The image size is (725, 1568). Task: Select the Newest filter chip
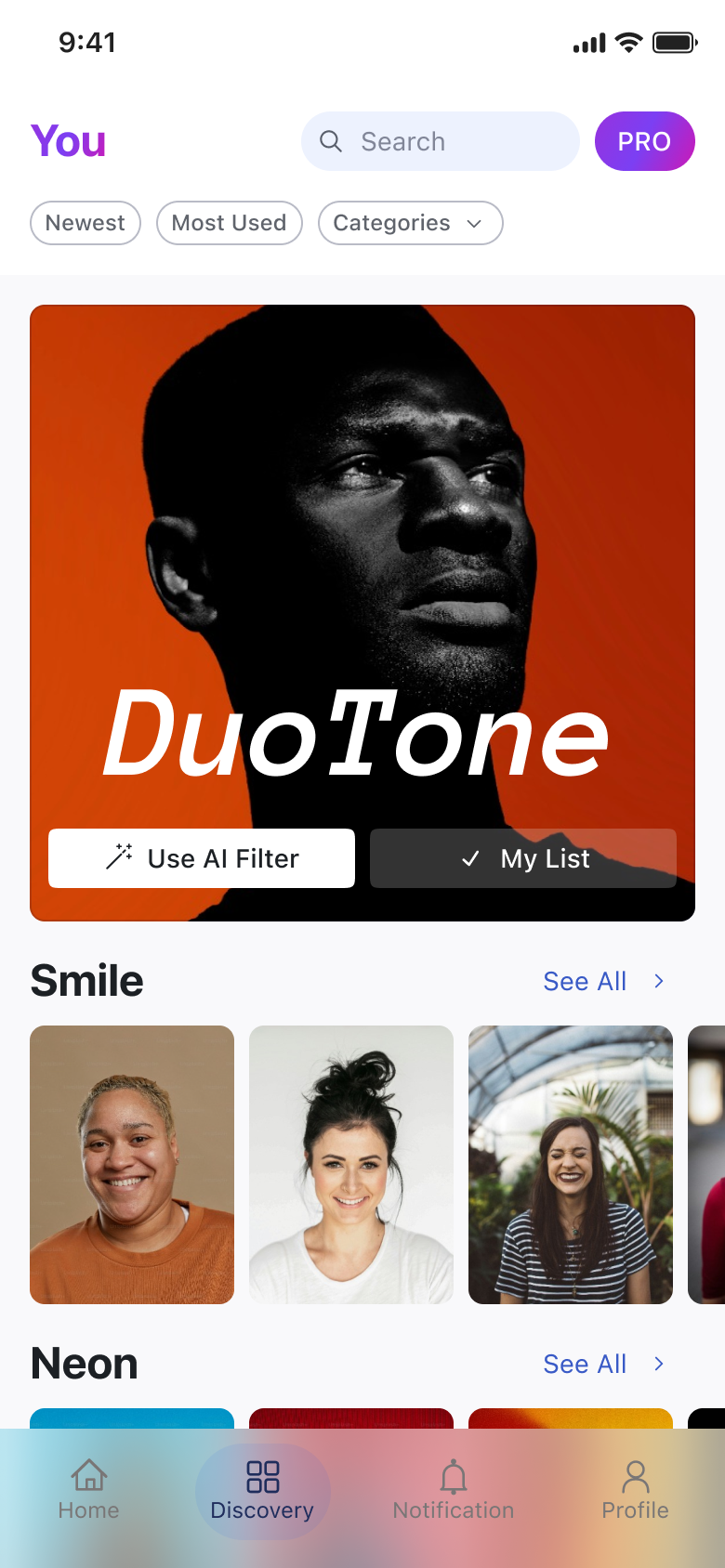(x=86, y=223)
